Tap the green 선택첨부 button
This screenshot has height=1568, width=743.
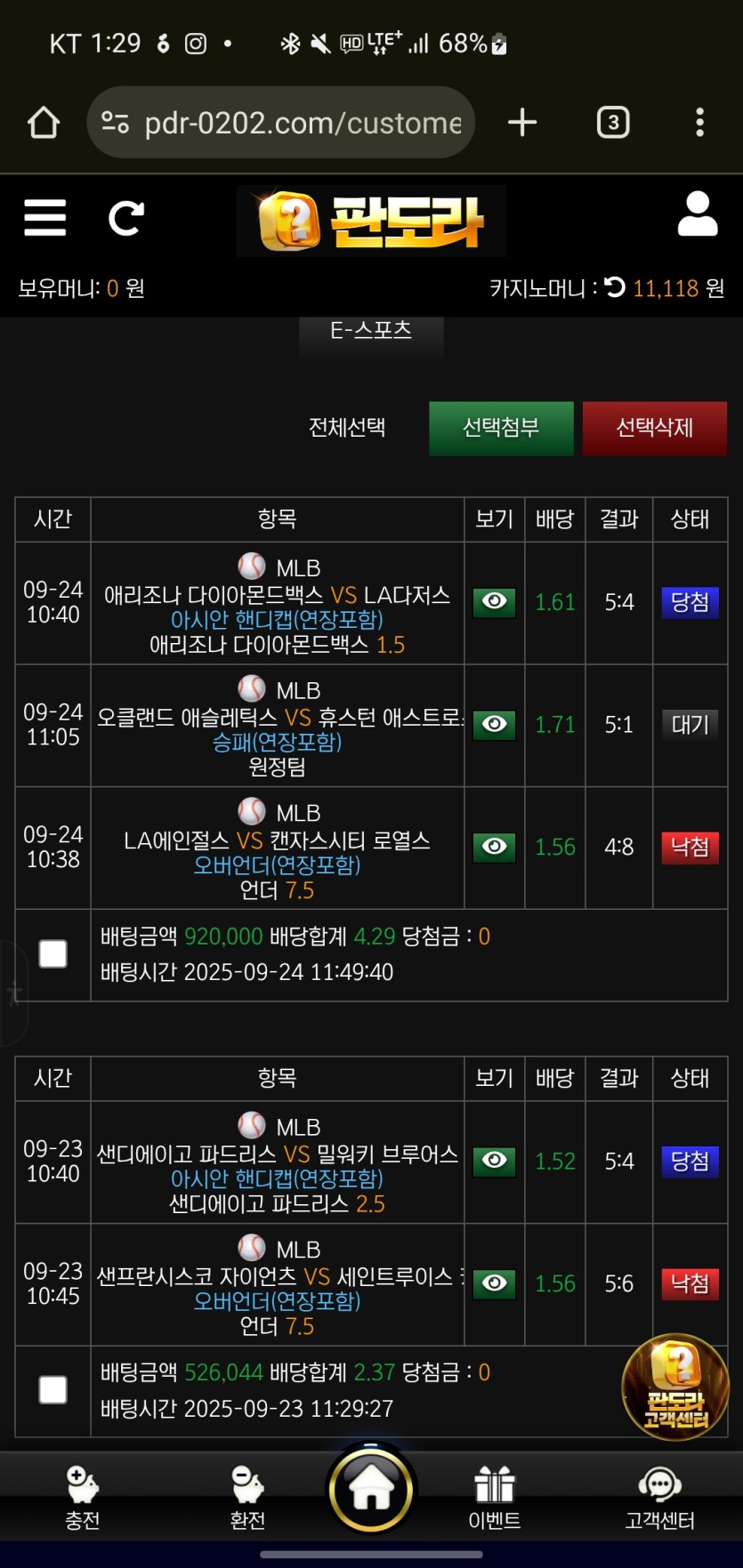[501, 428]
